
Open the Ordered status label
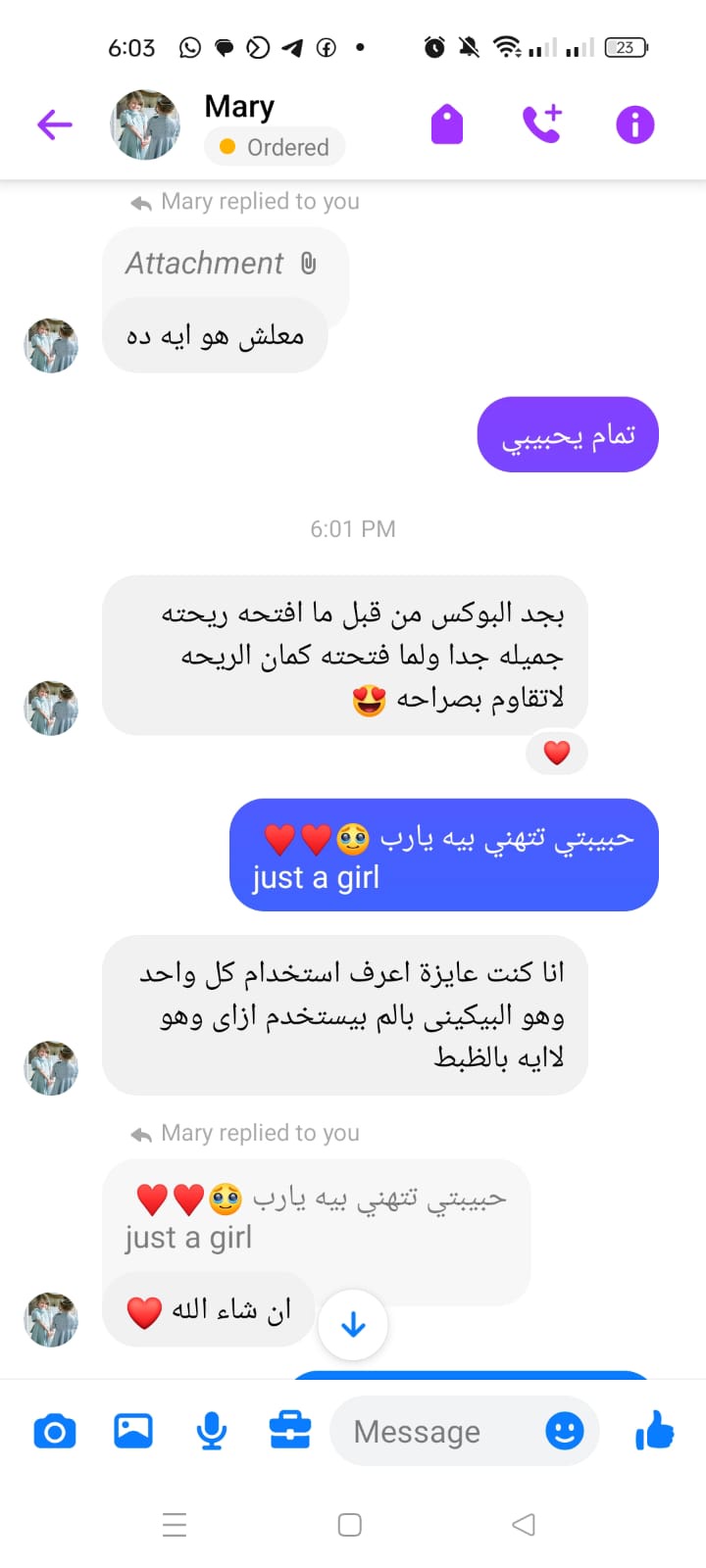pyautogui.click(x=275, y=147)
